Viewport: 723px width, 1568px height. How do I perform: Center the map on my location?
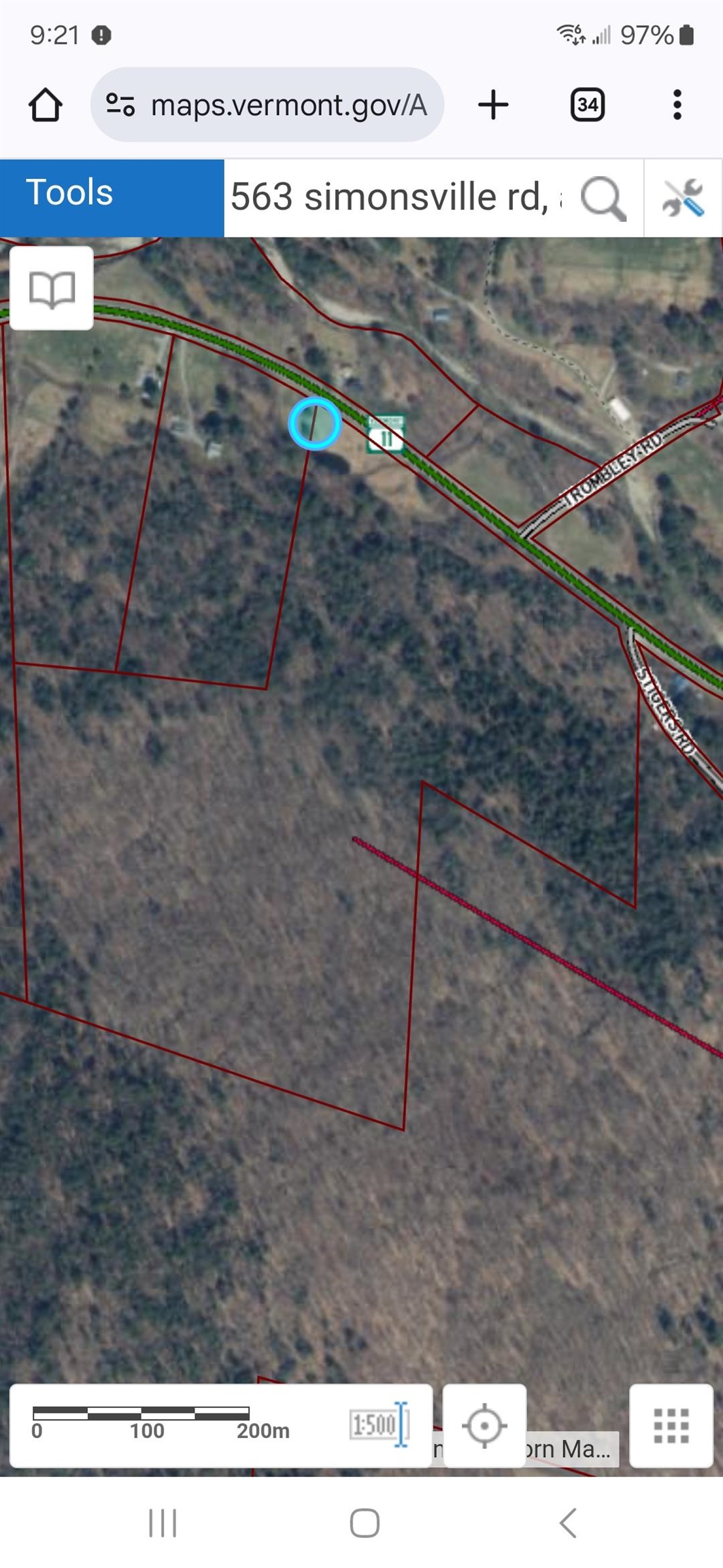484,1425
